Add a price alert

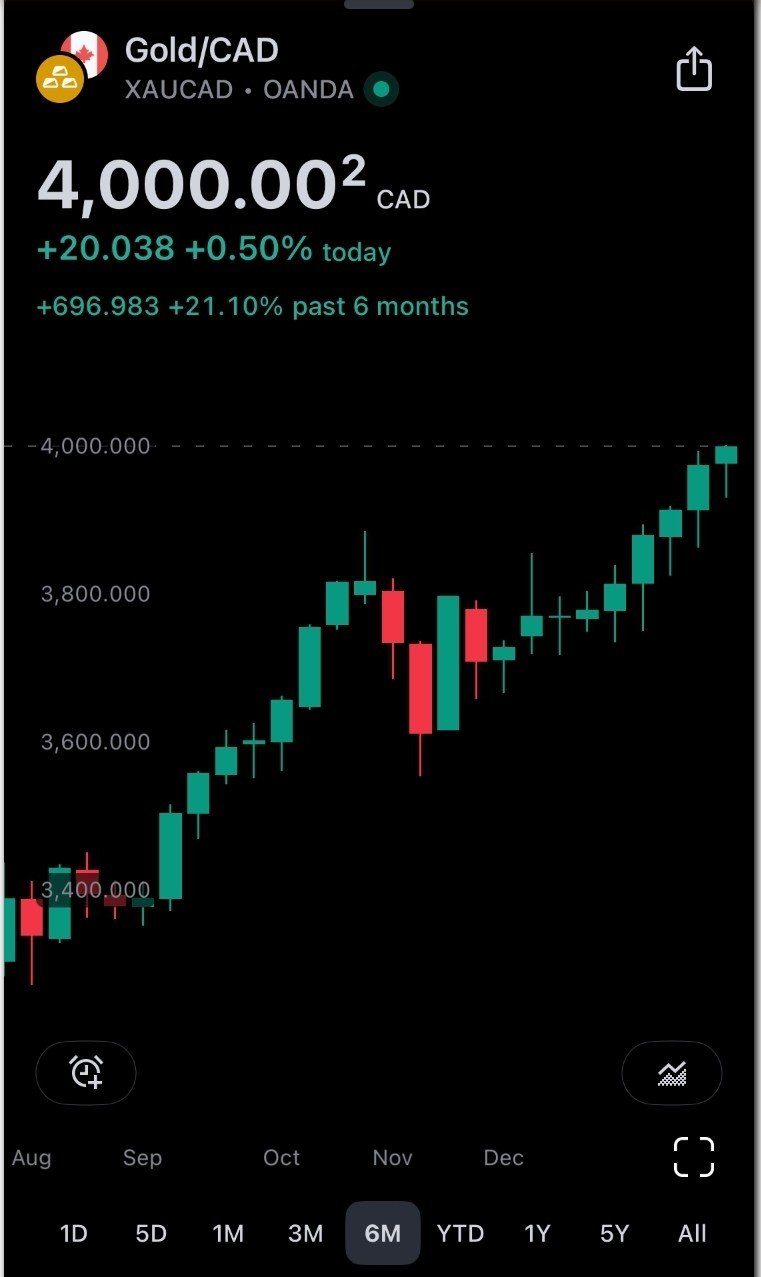86,1072
